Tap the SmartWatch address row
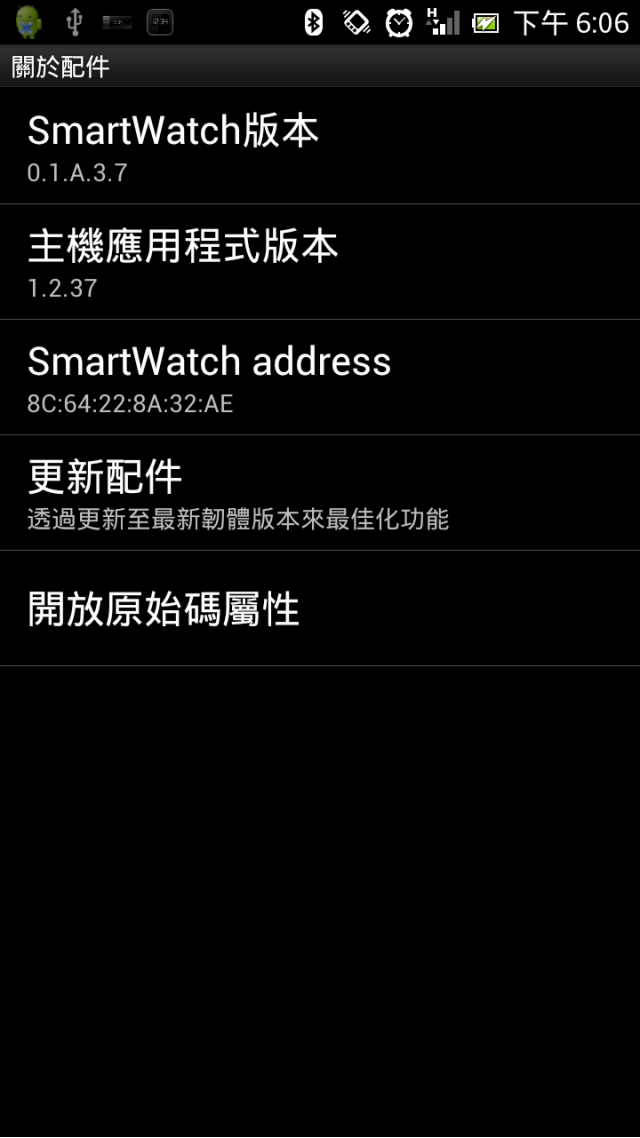Viewport: 640px width, 1138px height. (x=320, y=377)
